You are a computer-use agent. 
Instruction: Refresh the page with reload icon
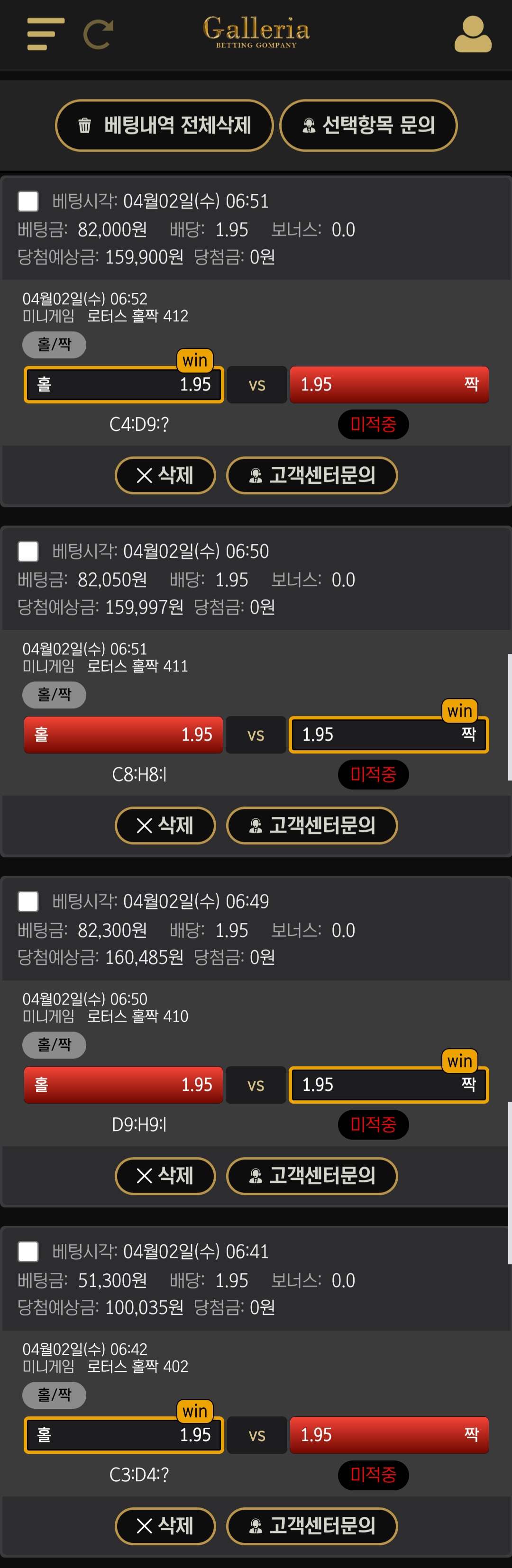(99, 34)
